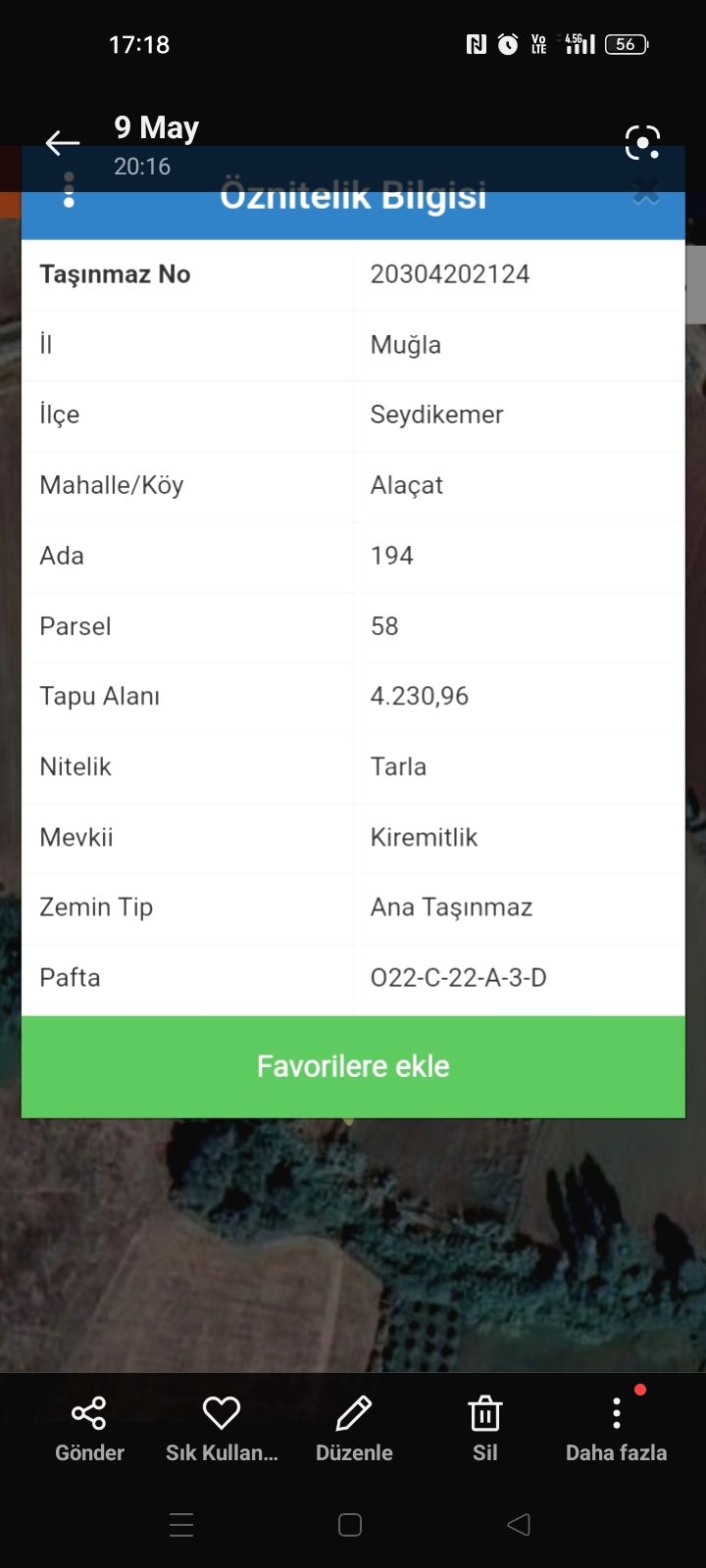Screen dimensions: 706x1568
Task: Open the lens scan icon at top right
Action: click(x=643, y=143)
